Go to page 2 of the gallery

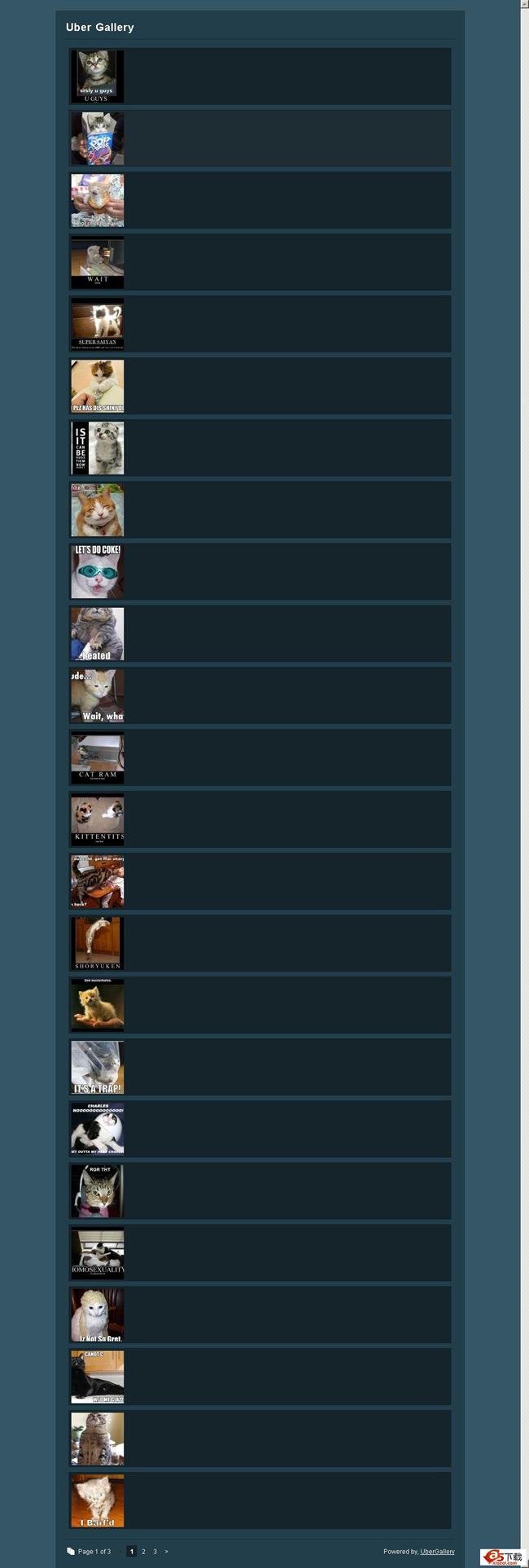click(x=143, y=1551)
